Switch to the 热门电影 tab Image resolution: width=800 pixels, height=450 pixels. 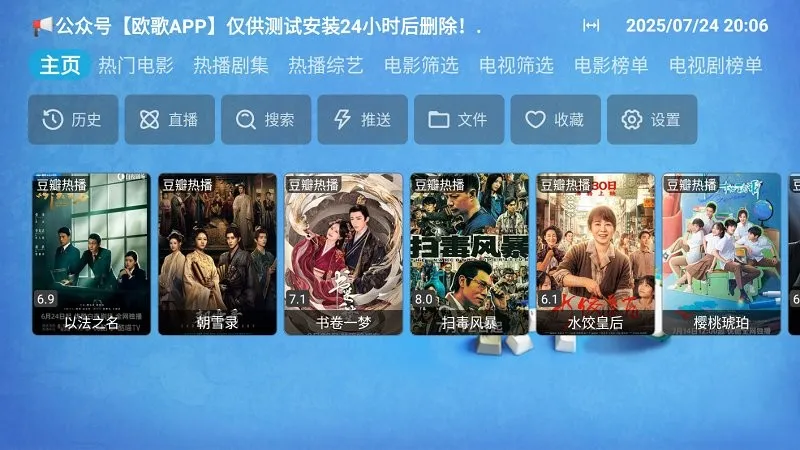(x=136, y=66)
